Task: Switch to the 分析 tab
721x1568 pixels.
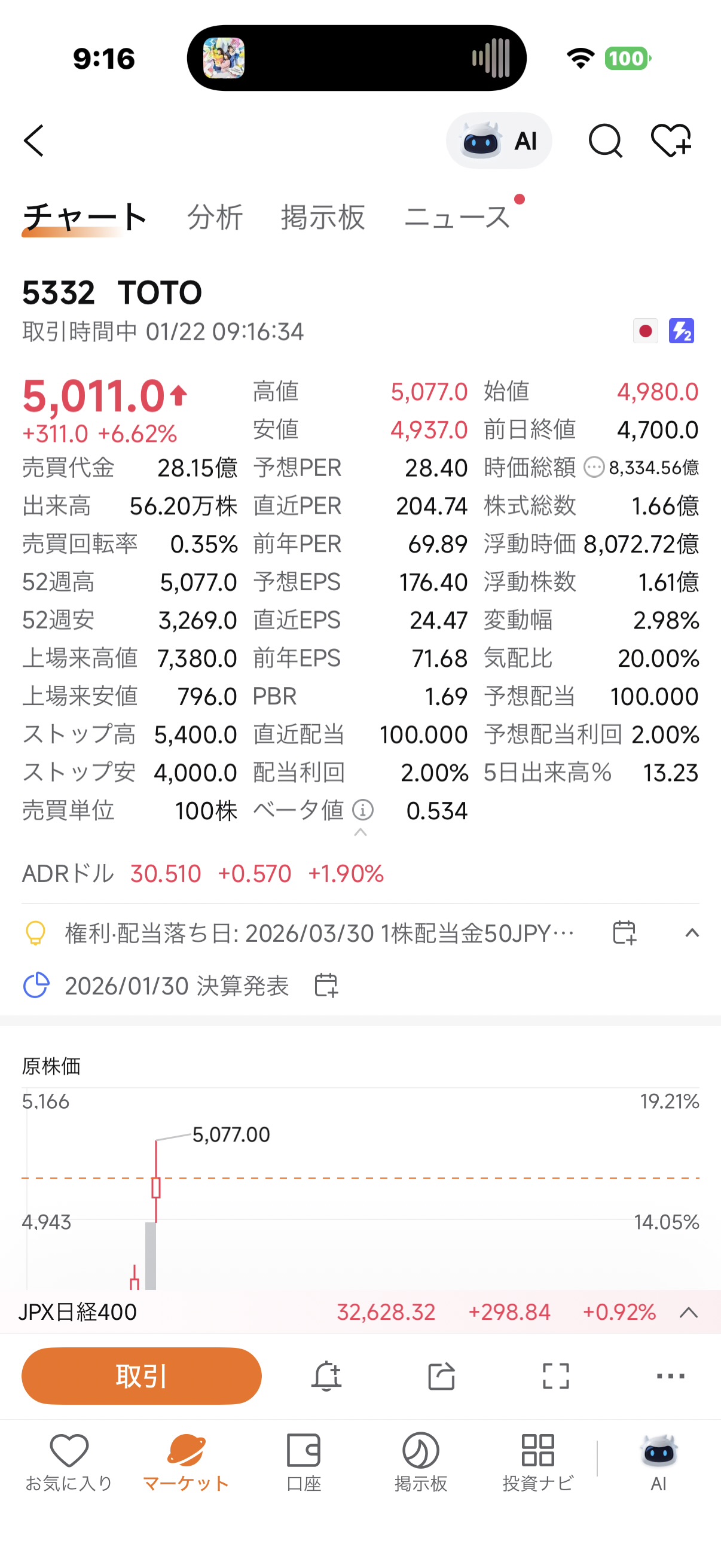Action: pos(215,217)
